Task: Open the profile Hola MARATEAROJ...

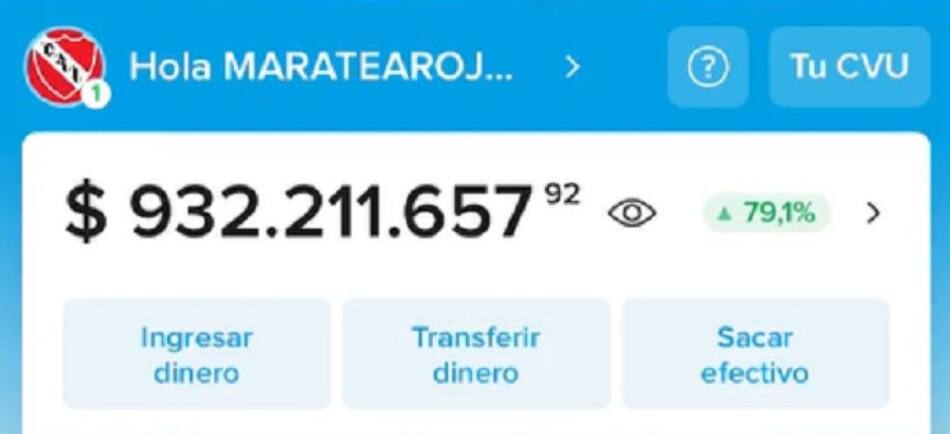Action: (320, 68)
